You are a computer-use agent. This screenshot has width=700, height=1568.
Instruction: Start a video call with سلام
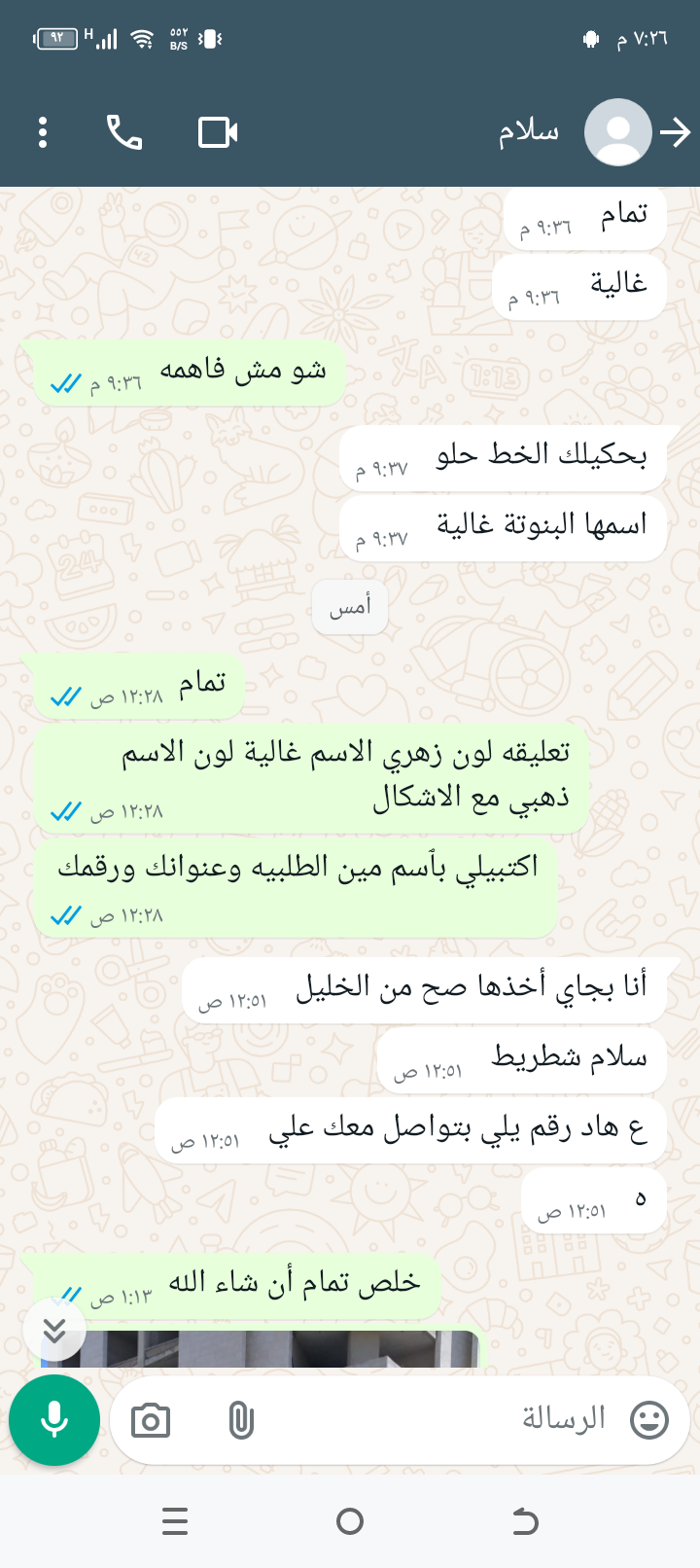pos(218,132)
